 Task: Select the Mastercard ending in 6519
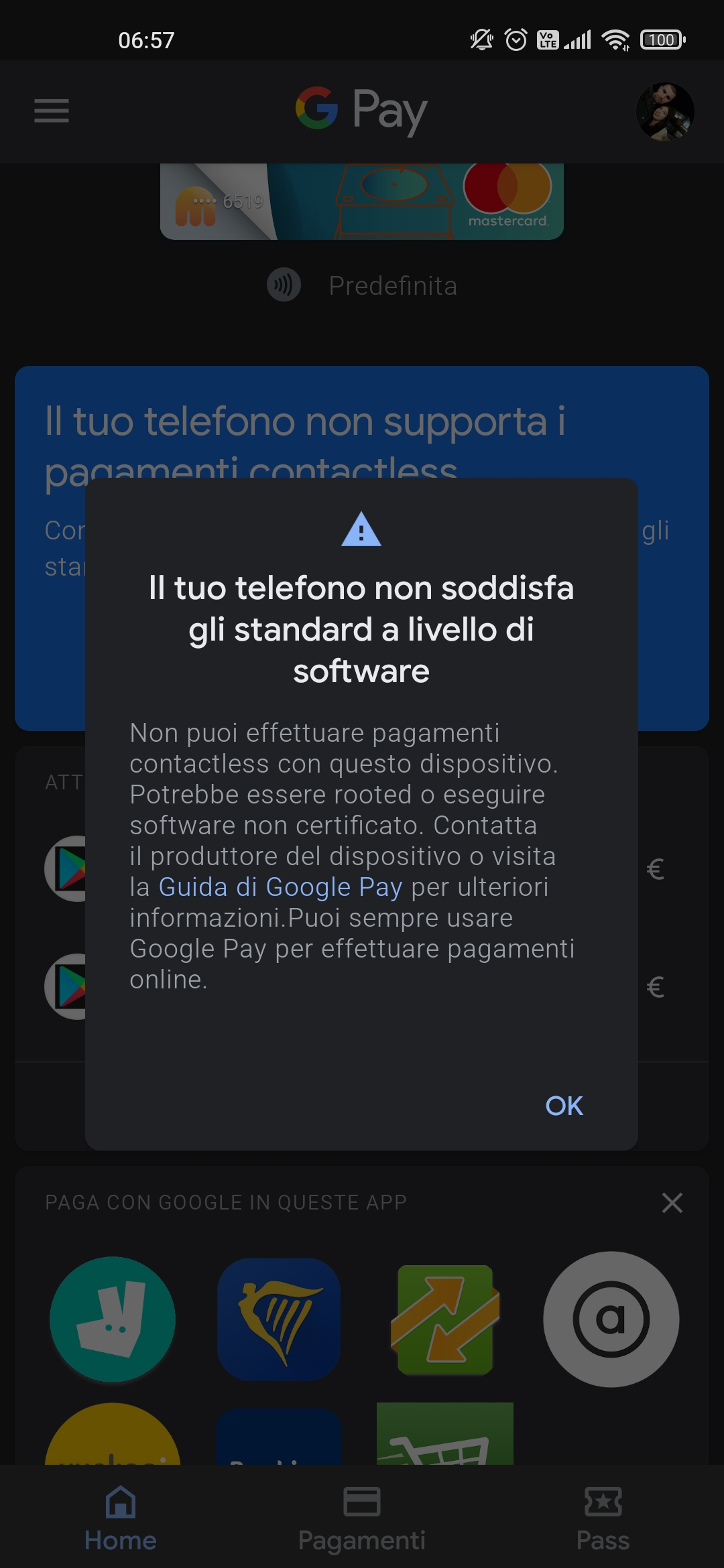point(362,201)
